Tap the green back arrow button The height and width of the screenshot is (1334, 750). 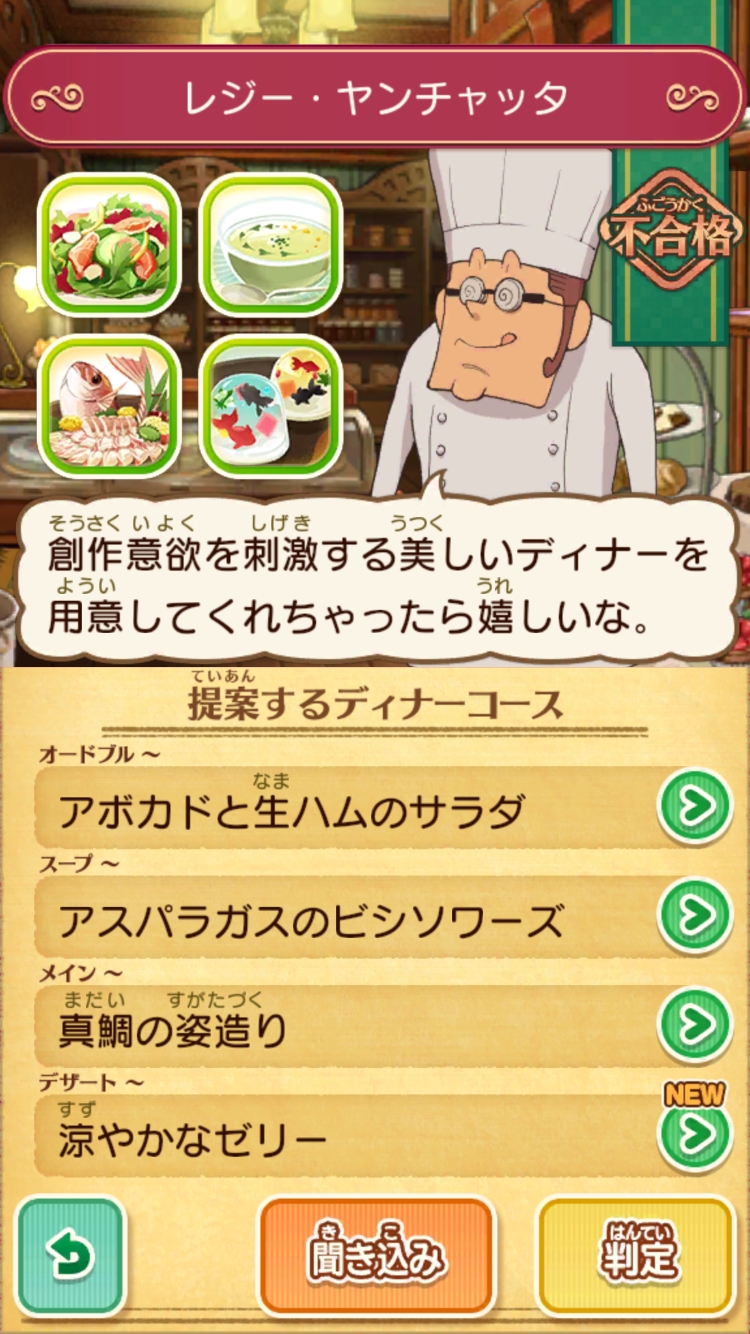pos(72,1255)
